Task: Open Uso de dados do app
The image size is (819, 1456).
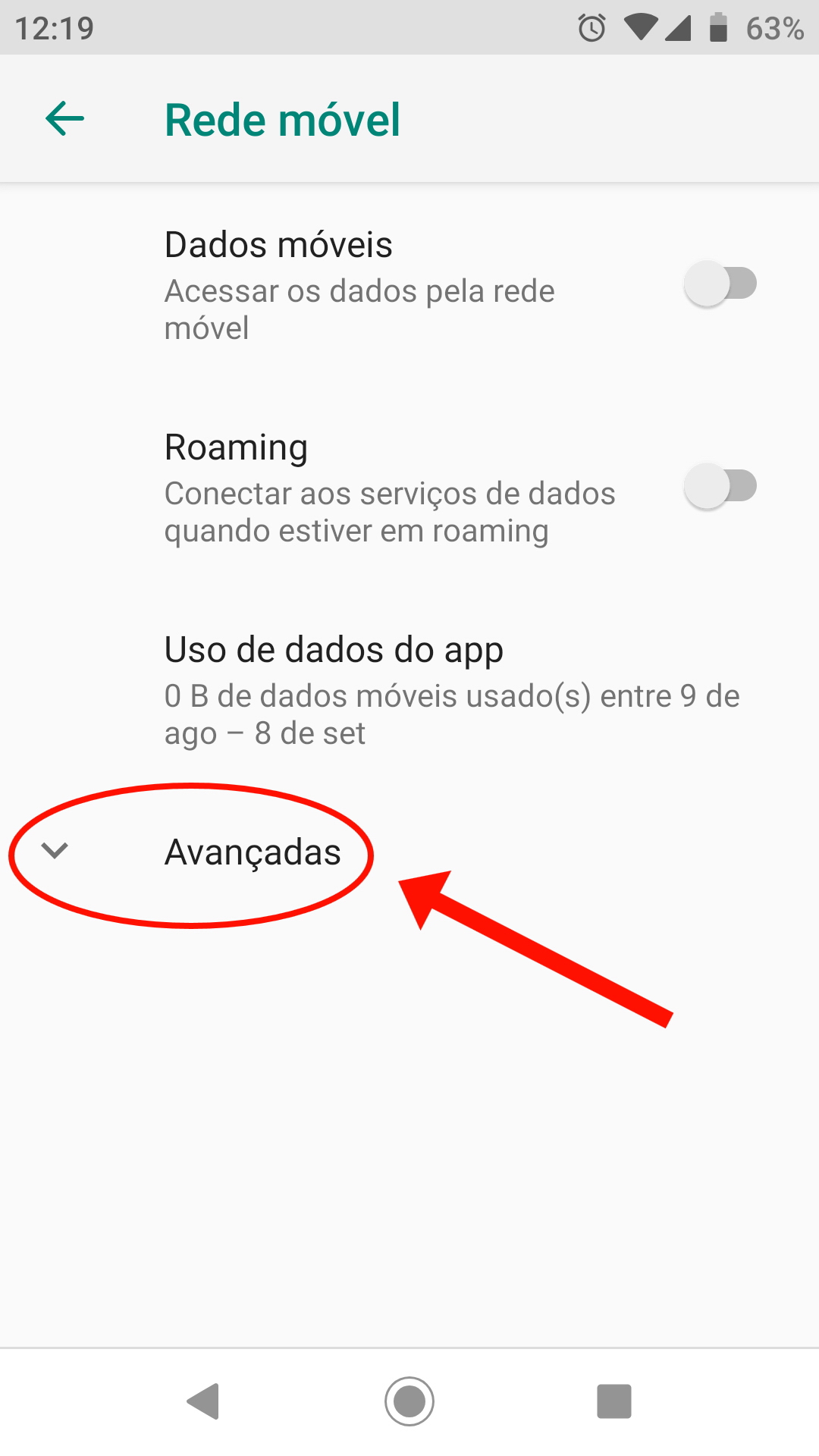Action: point(409,689)
